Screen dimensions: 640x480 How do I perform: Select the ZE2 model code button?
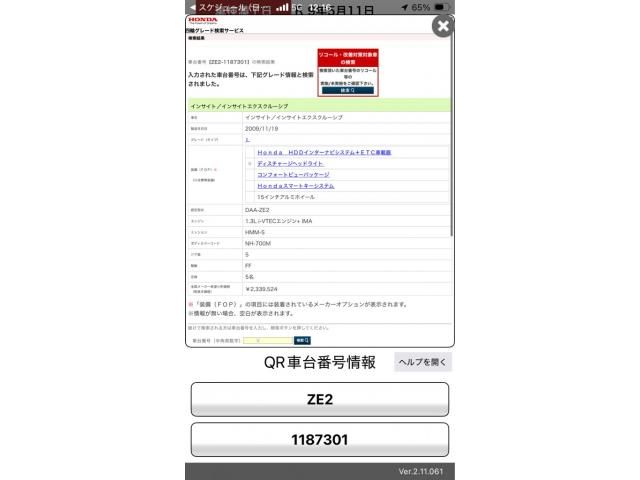tap(320, 399)
